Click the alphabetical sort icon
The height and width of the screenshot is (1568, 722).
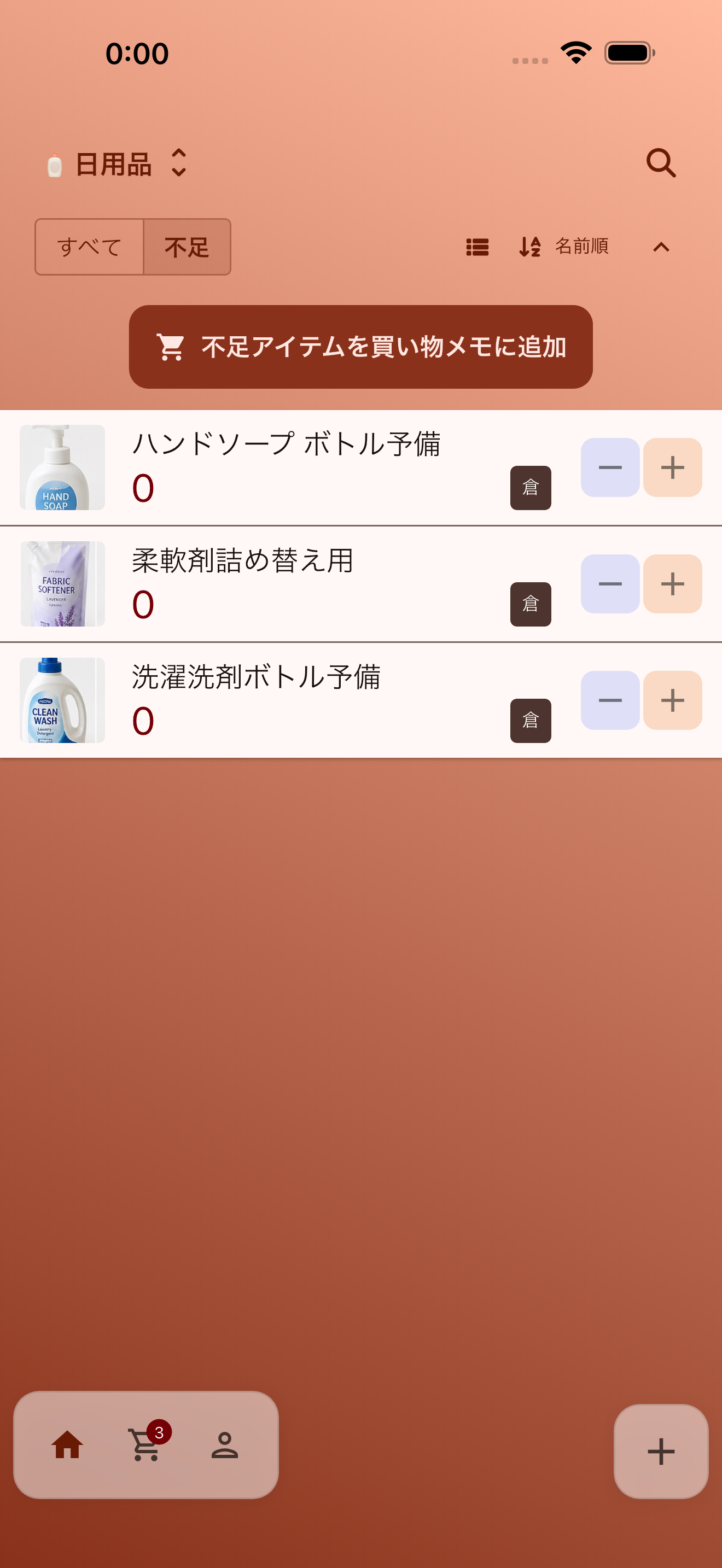pos(528,247)
